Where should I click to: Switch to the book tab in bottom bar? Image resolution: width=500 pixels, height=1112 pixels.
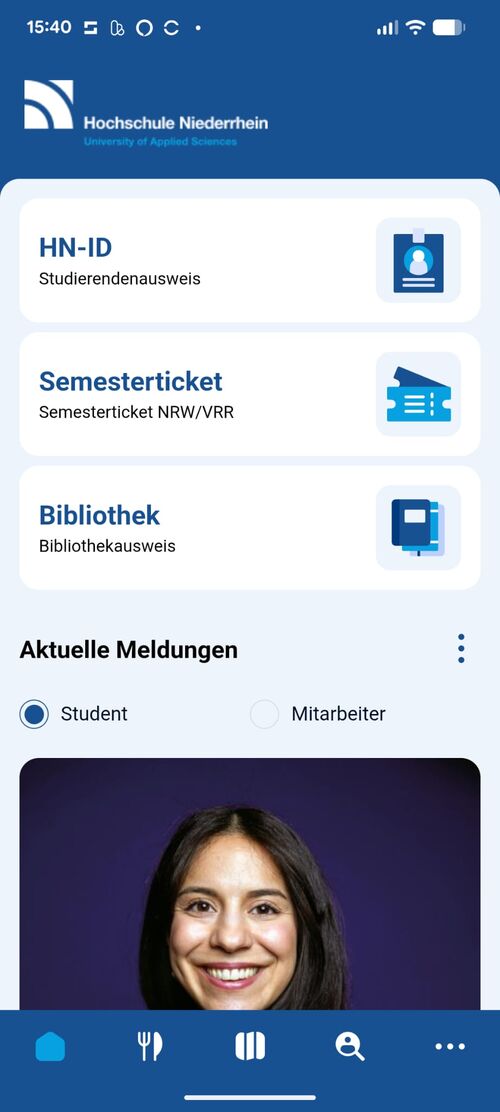(x=250, y=1046)
